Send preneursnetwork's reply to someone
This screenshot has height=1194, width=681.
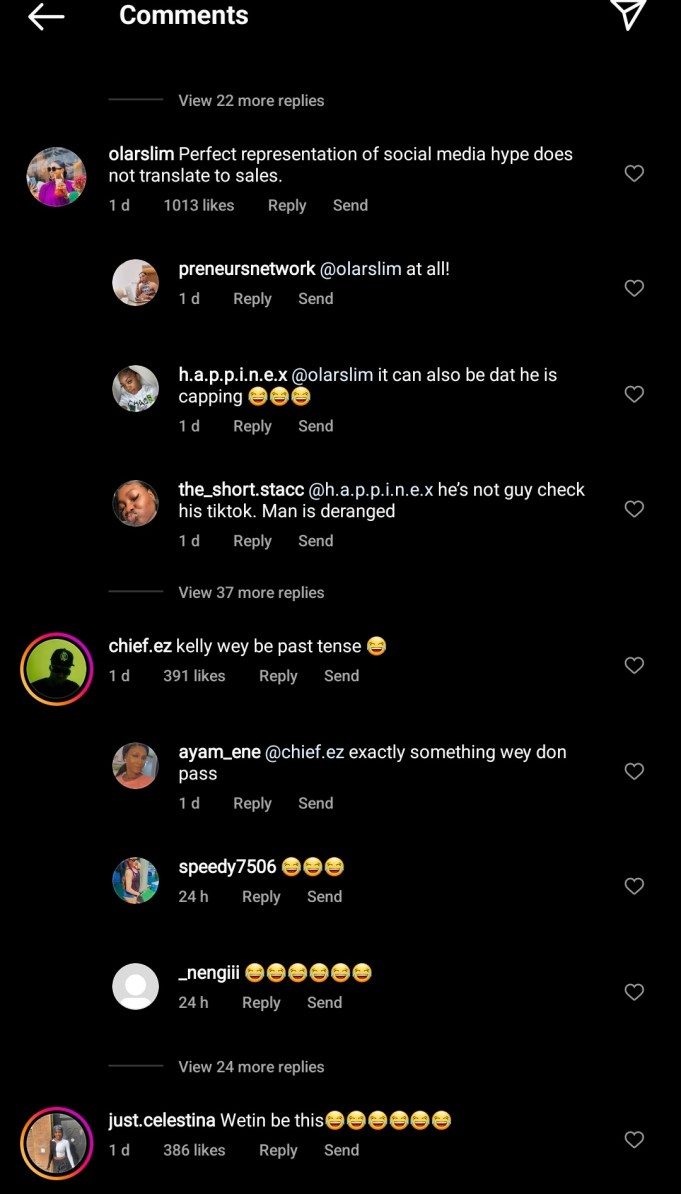point(315,299)
